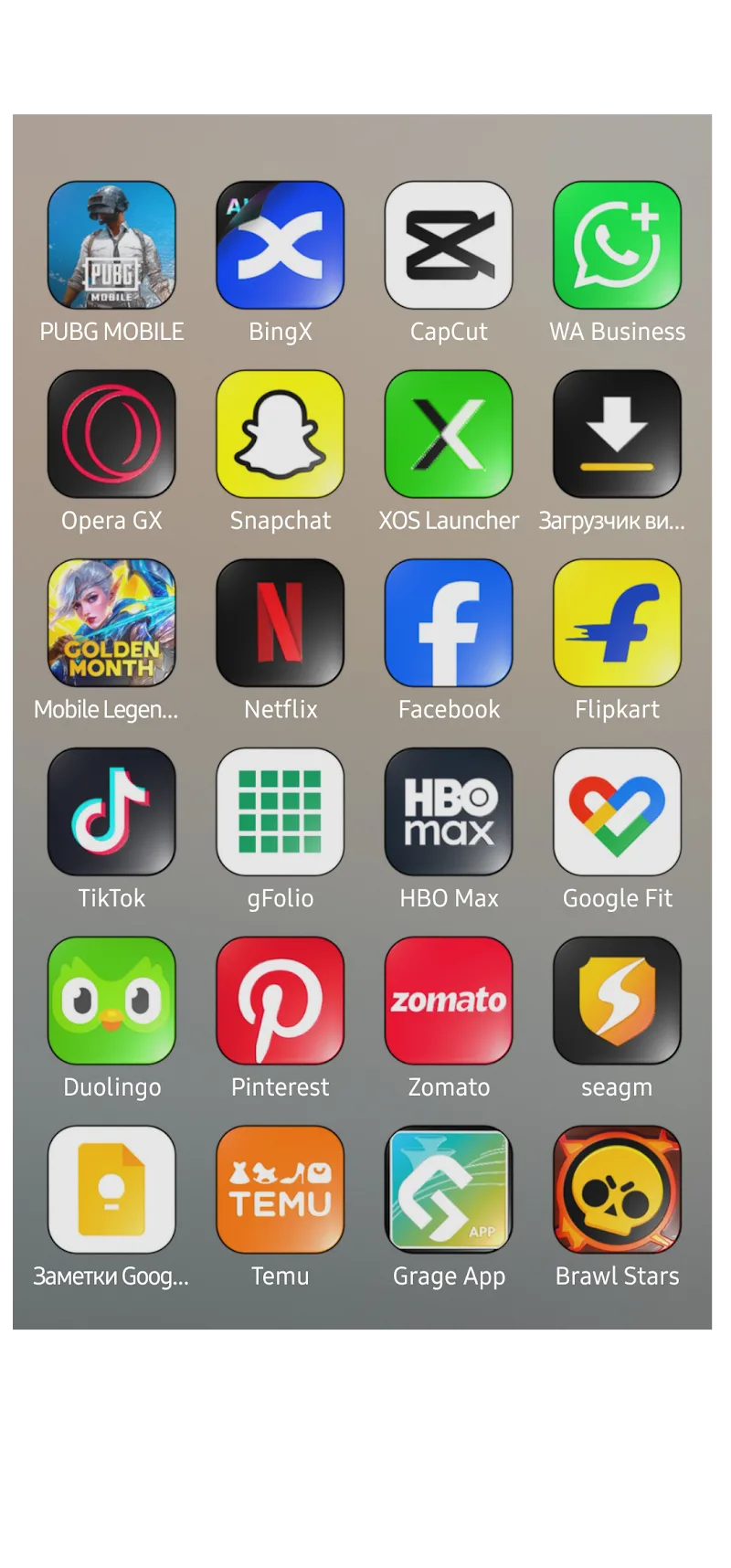Launch WA Business
The image size is (731, 1568).
[x=618, y=244]
